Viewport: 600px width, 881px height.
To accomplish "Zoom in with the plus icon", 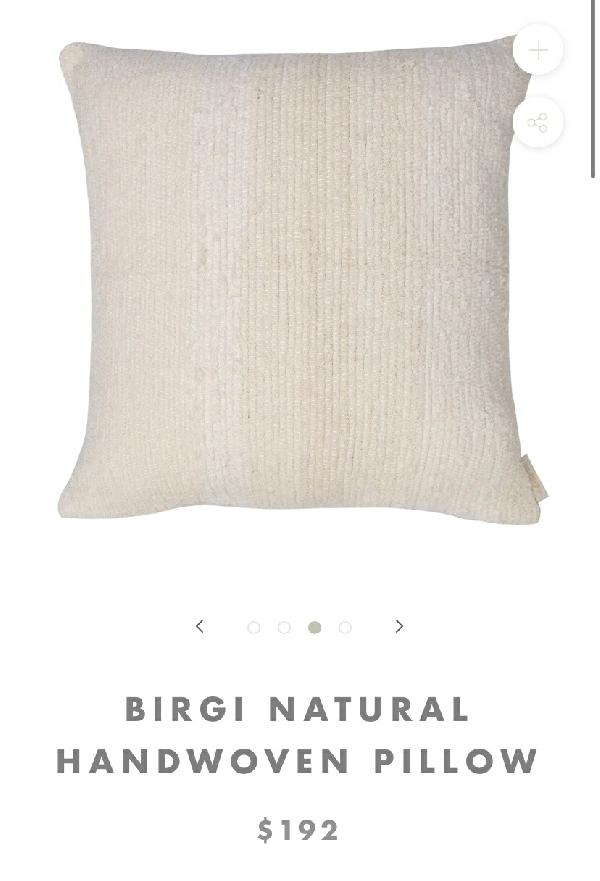I will [x=538, y=51].
